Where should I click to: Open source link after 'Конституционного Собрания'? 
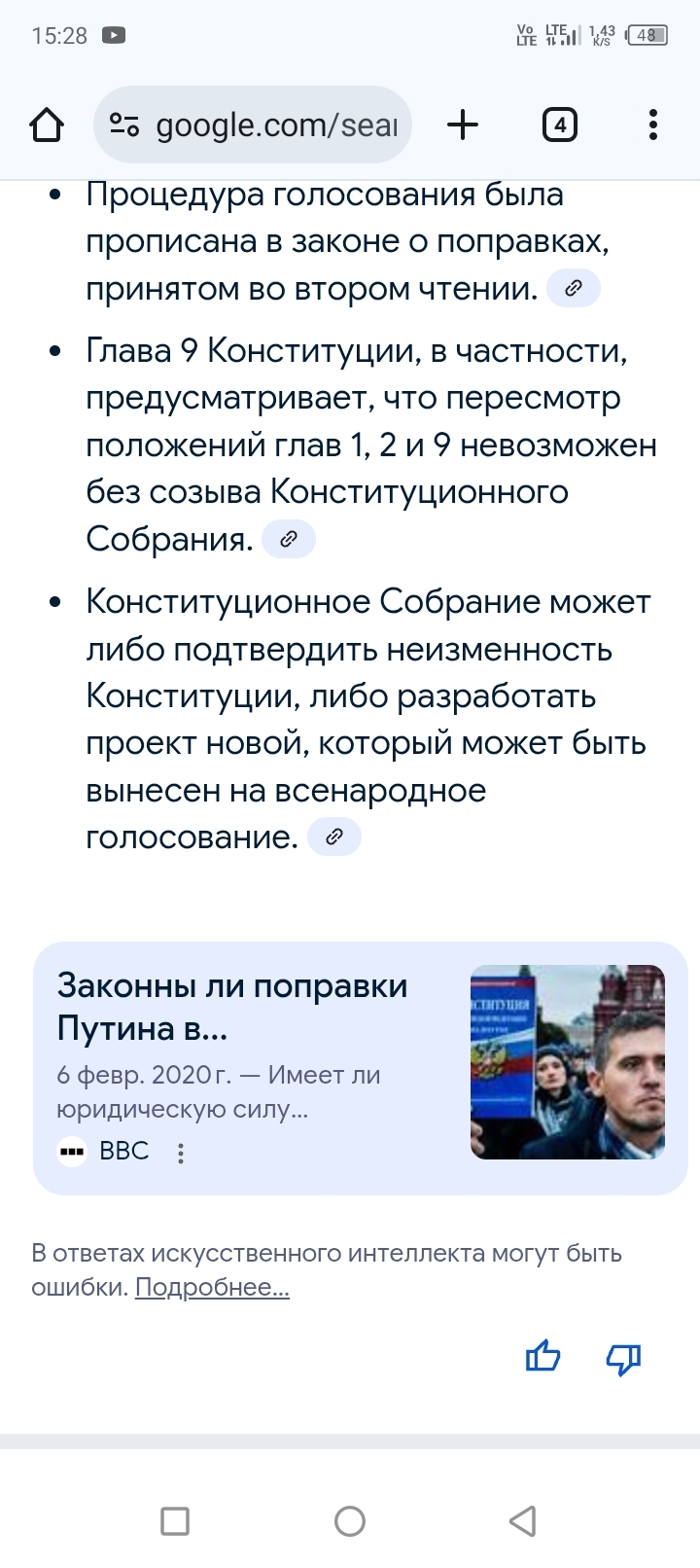pos(289,539)
